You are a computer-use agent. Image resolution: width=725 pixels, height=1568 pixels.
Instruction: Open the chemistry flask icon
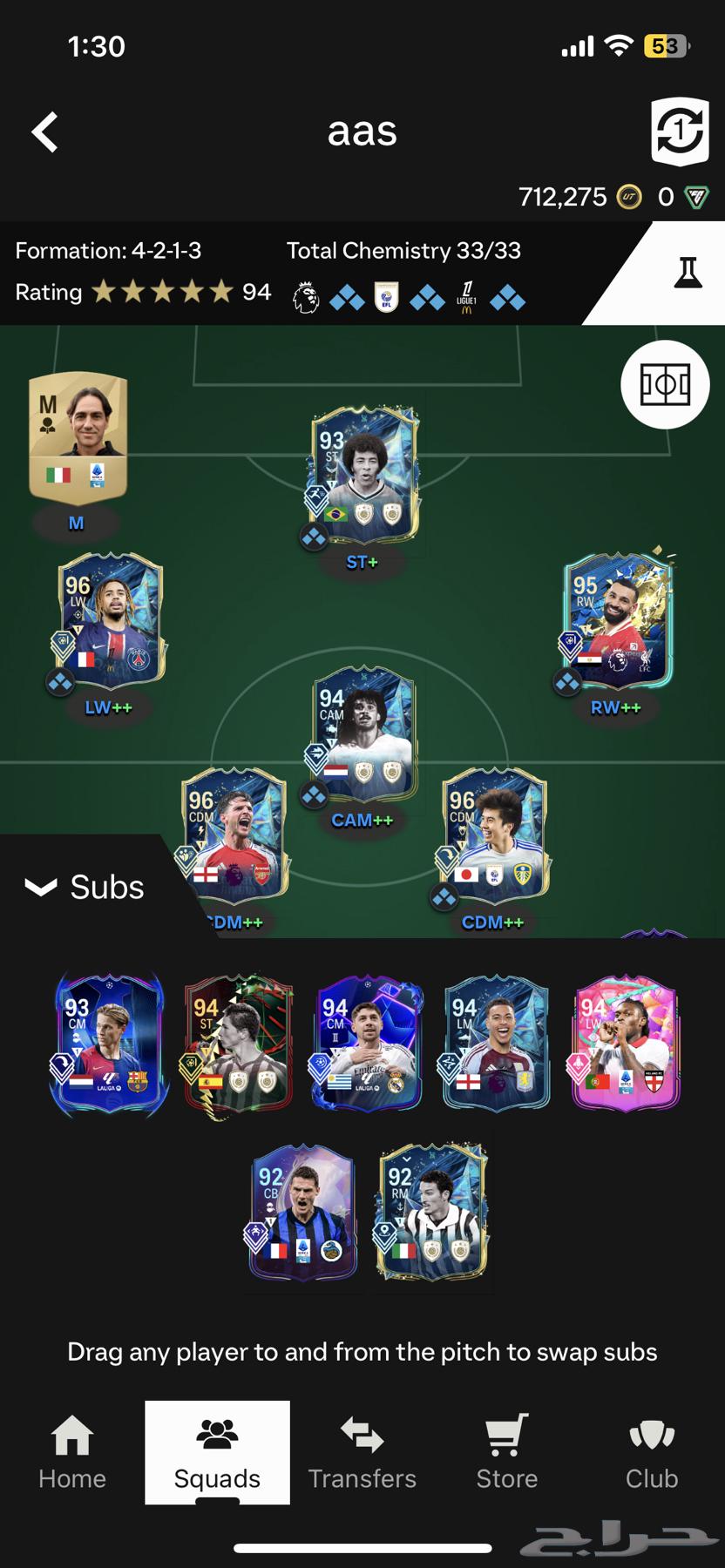688,274
